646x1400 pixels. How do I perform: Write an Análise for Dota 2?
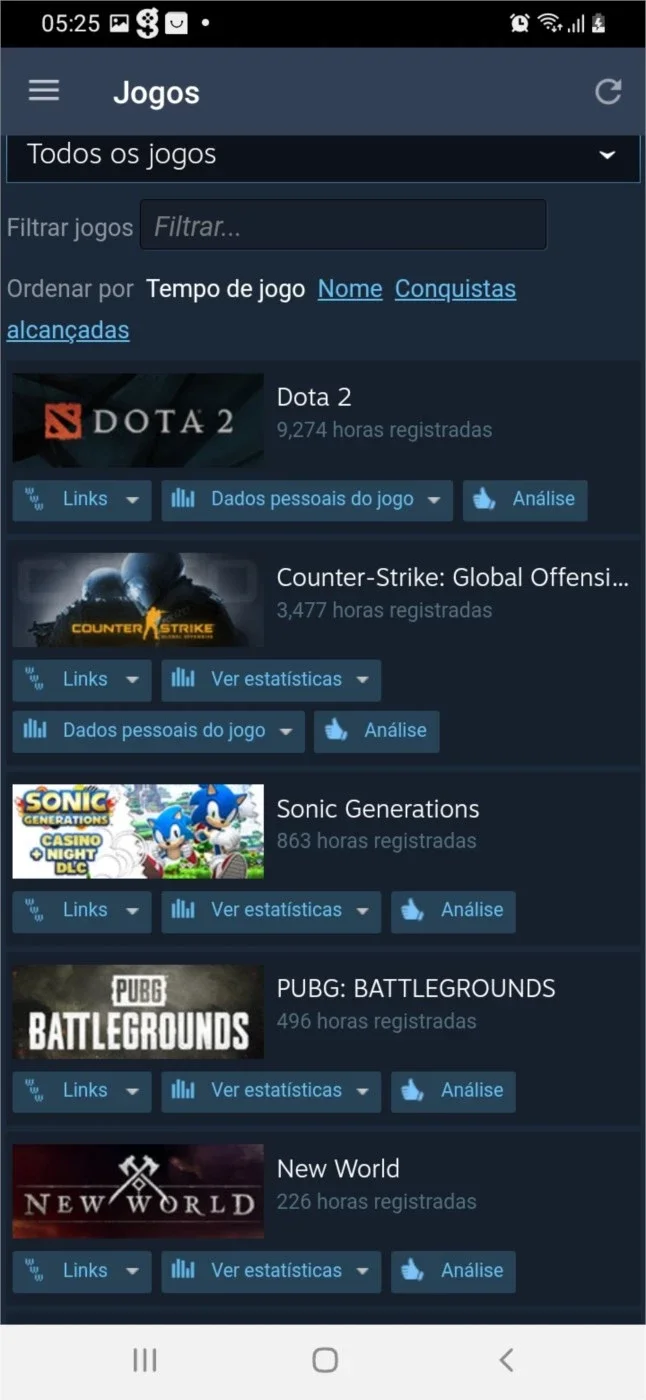525,500
